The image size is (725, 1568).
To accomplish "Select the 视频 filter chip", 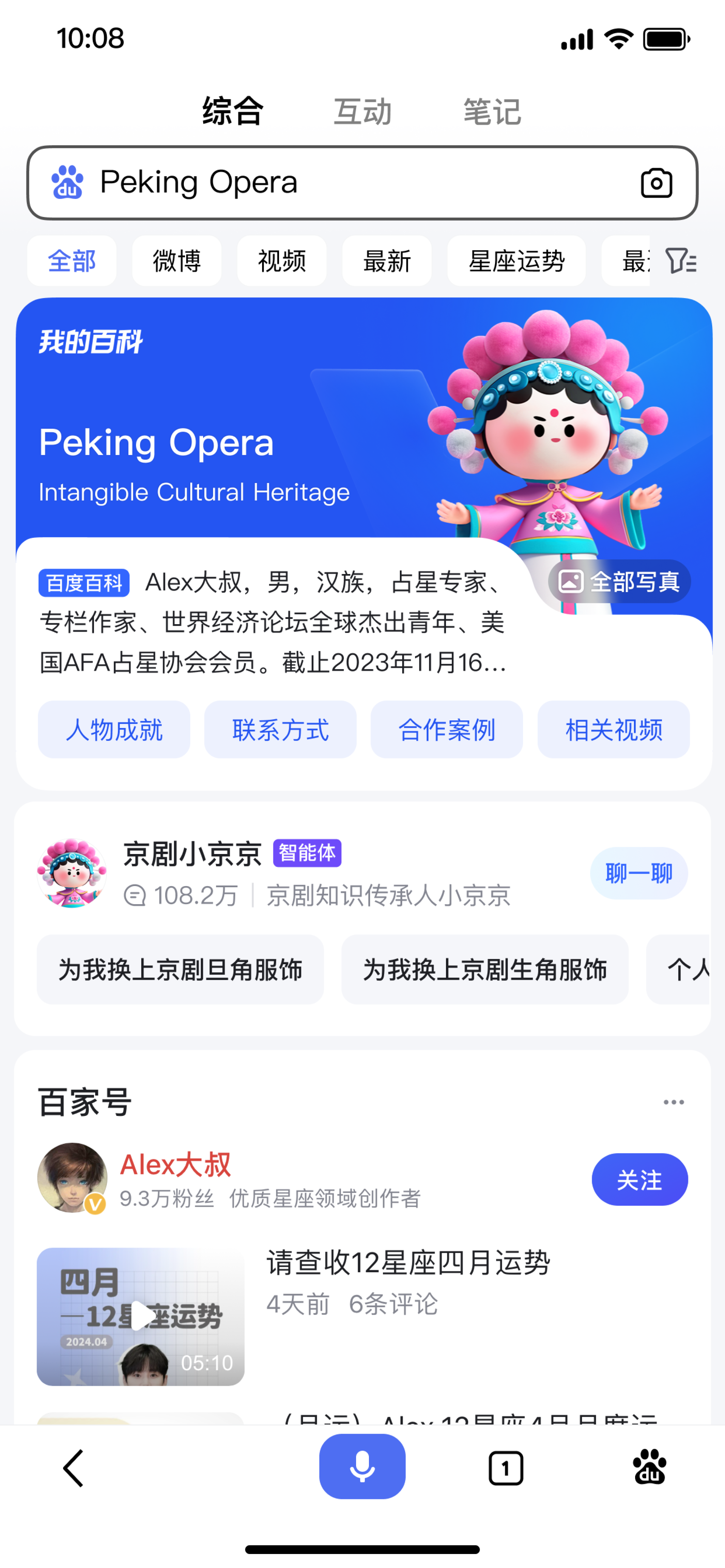I will point(281,261).
